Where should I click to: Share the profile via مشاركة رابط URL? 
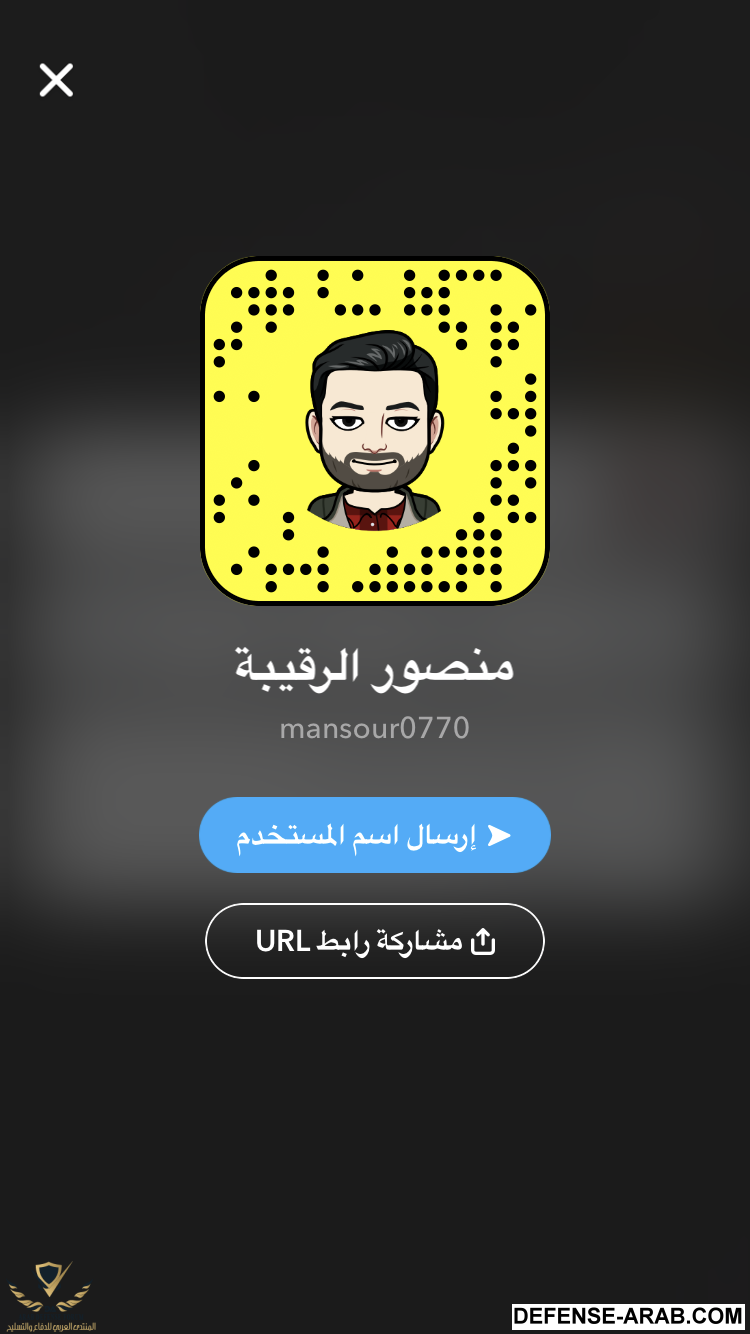point(375,941)
